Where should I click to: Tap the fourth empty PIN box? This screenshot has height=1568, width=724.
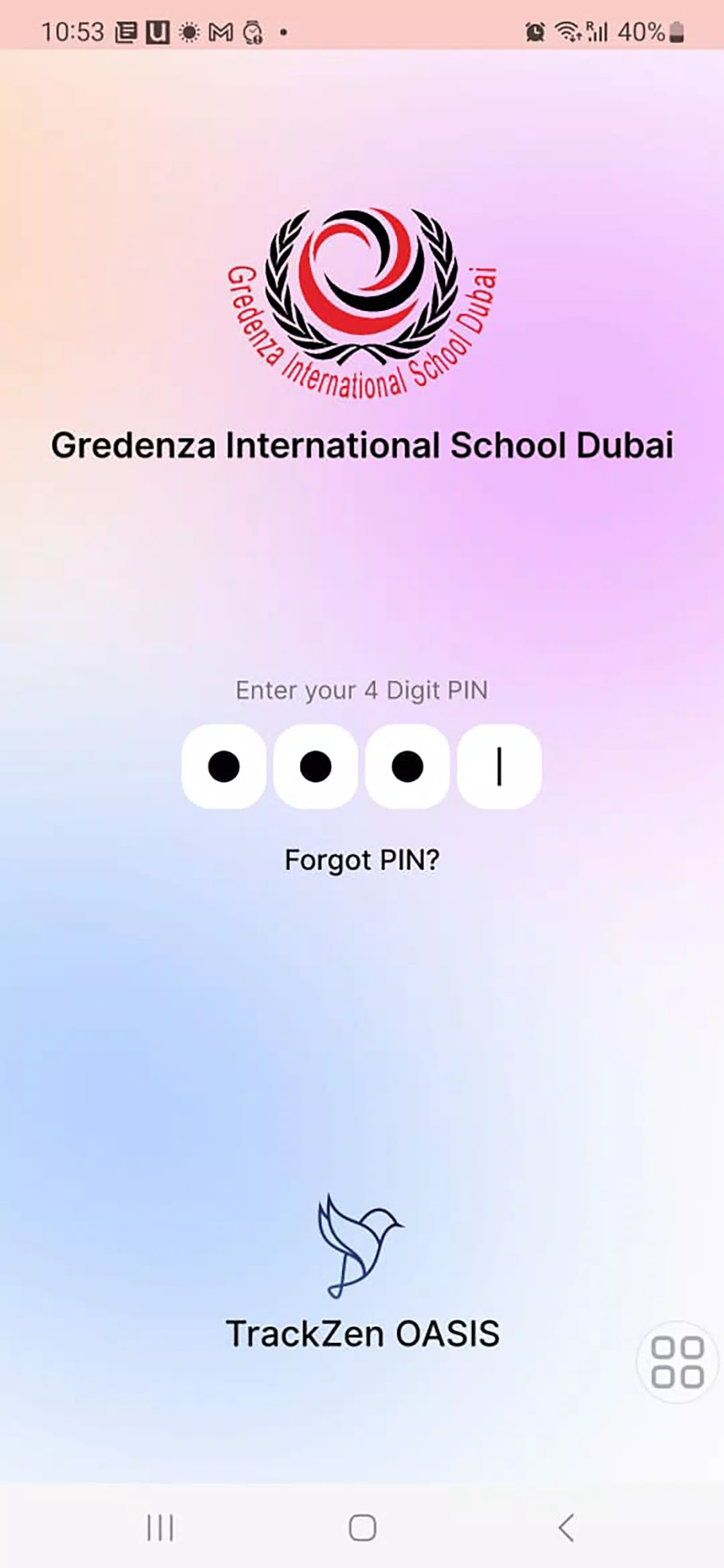tap(499, 767)
